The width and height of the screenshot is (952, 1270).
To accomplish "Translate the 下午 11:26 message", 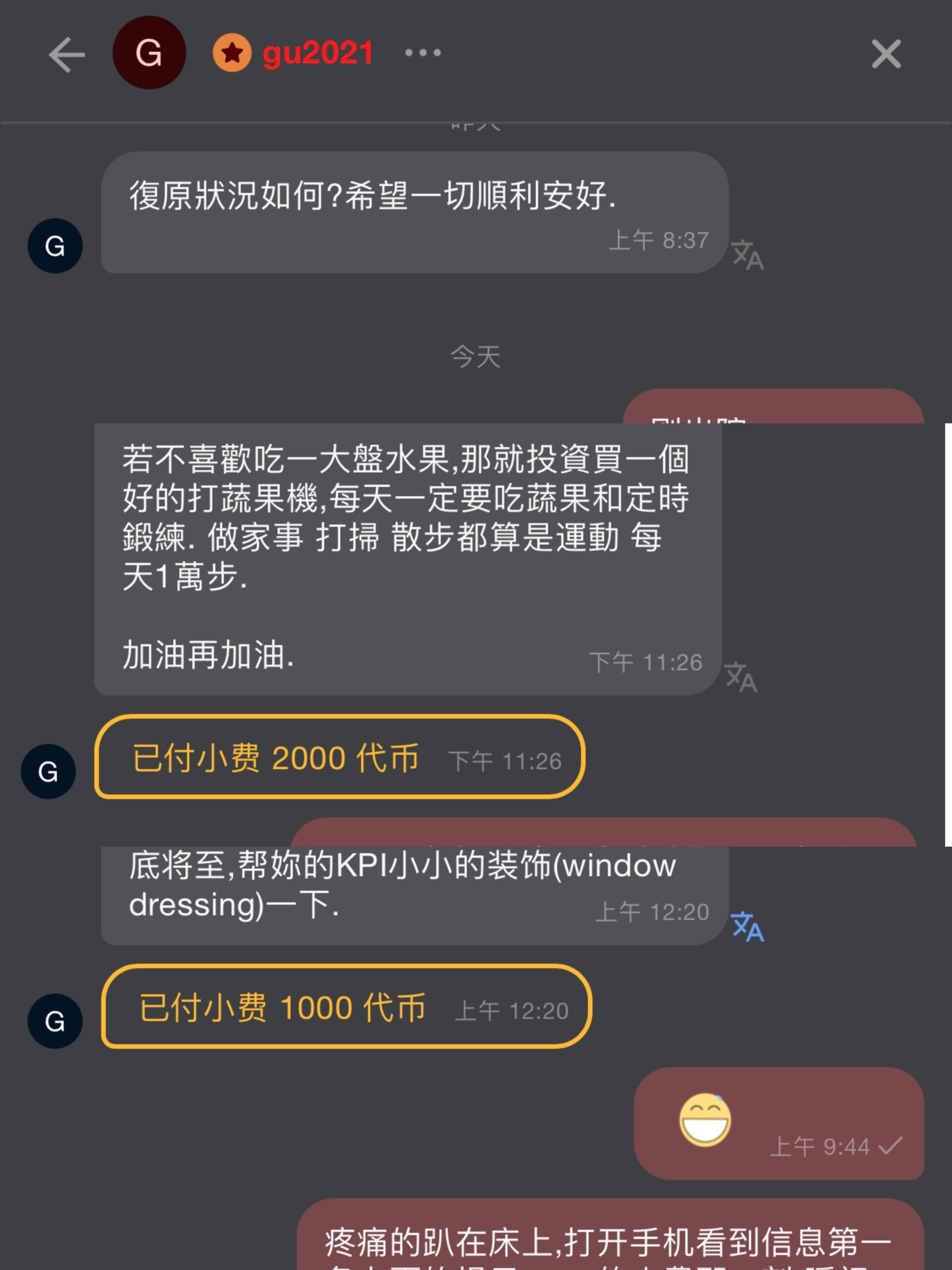I will tap(740, 677).
